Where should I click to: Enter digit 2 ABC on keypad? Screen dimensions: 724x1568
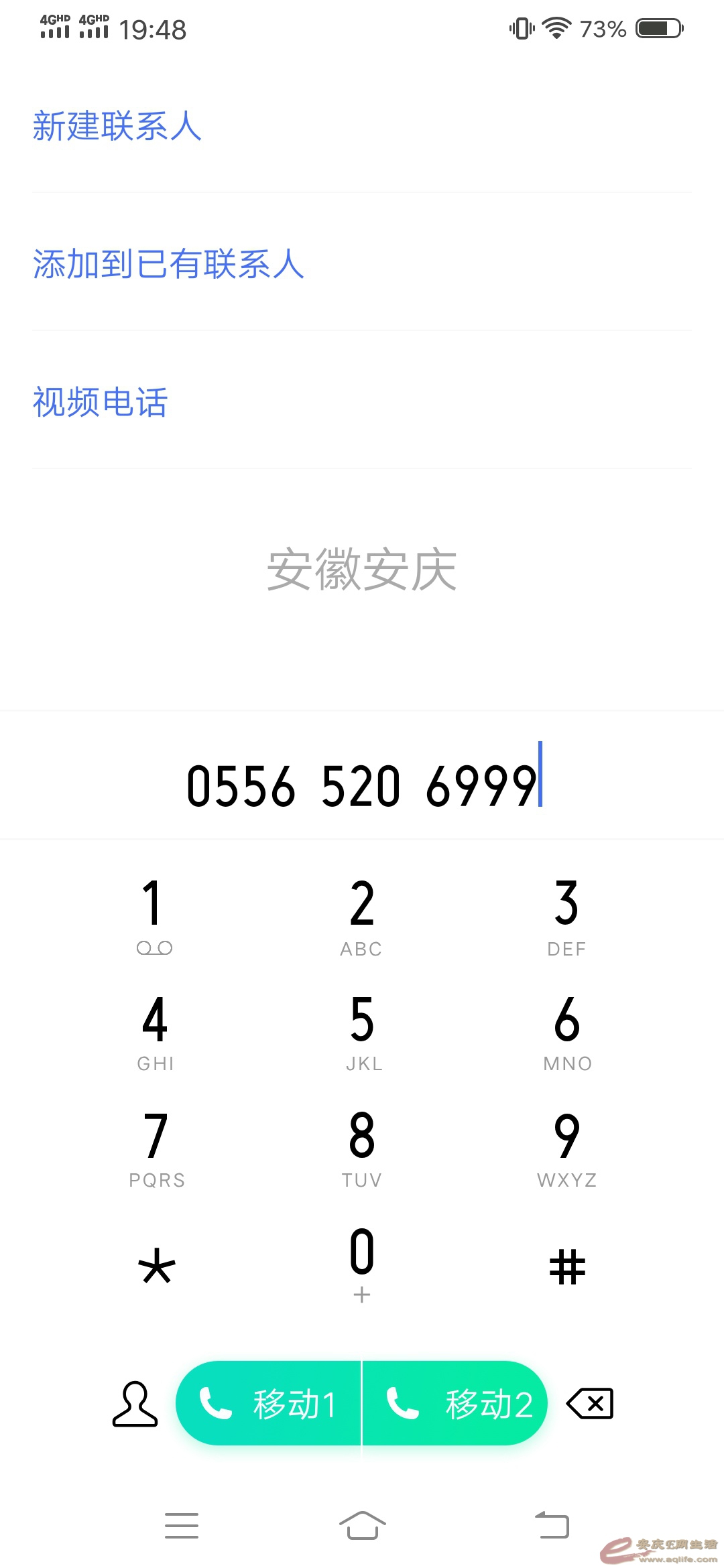click(361, 915)
